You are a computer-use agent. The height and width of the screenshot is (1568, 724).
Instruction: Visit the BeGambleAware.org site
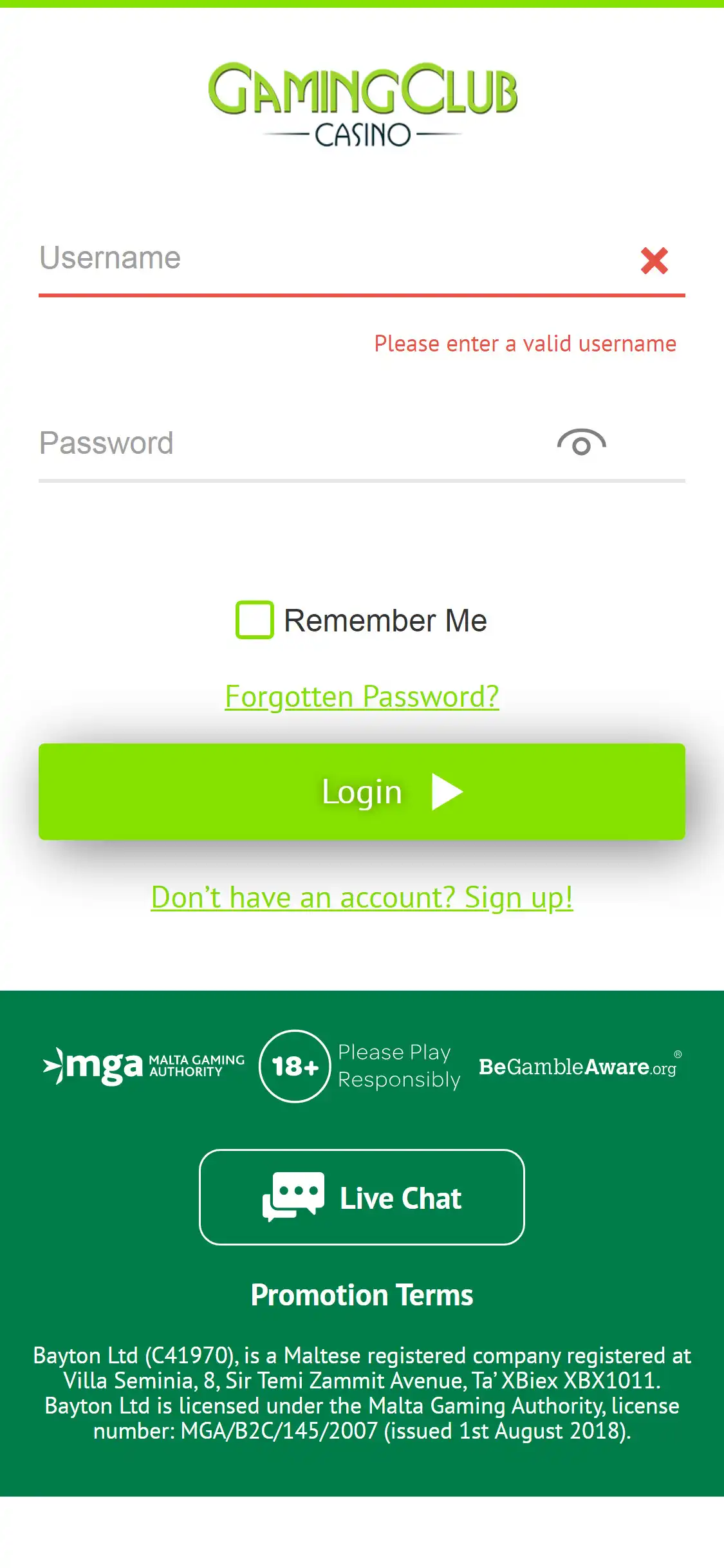click(x=578, y=1067)
